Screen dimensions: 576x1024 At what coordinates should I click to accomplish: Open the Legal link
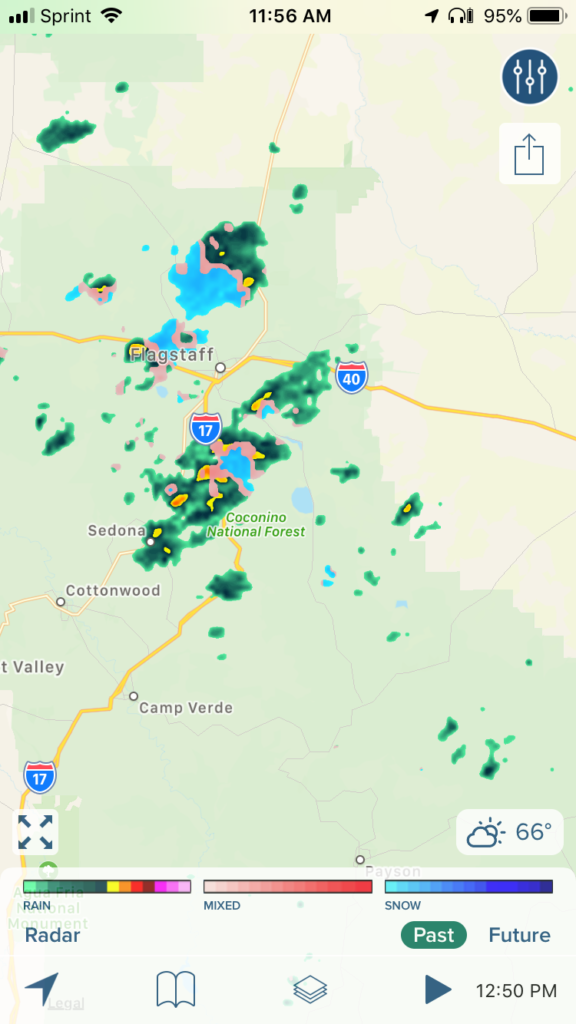[x=67, y=1004]
